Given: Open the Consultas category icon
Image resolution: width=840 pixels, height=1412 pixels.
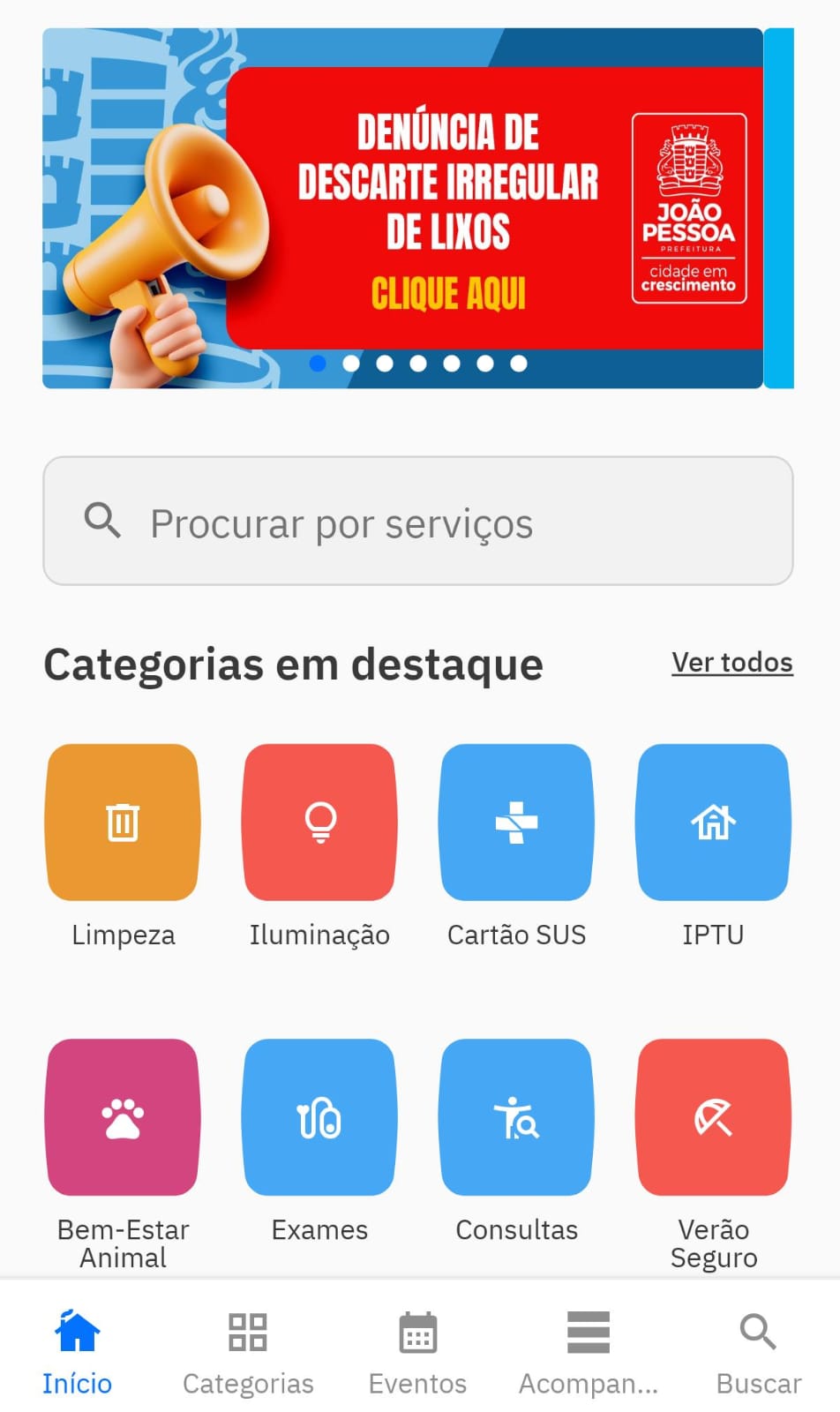Looking at the screenshot, I should pyautogui.click(x=516, y=1116).
